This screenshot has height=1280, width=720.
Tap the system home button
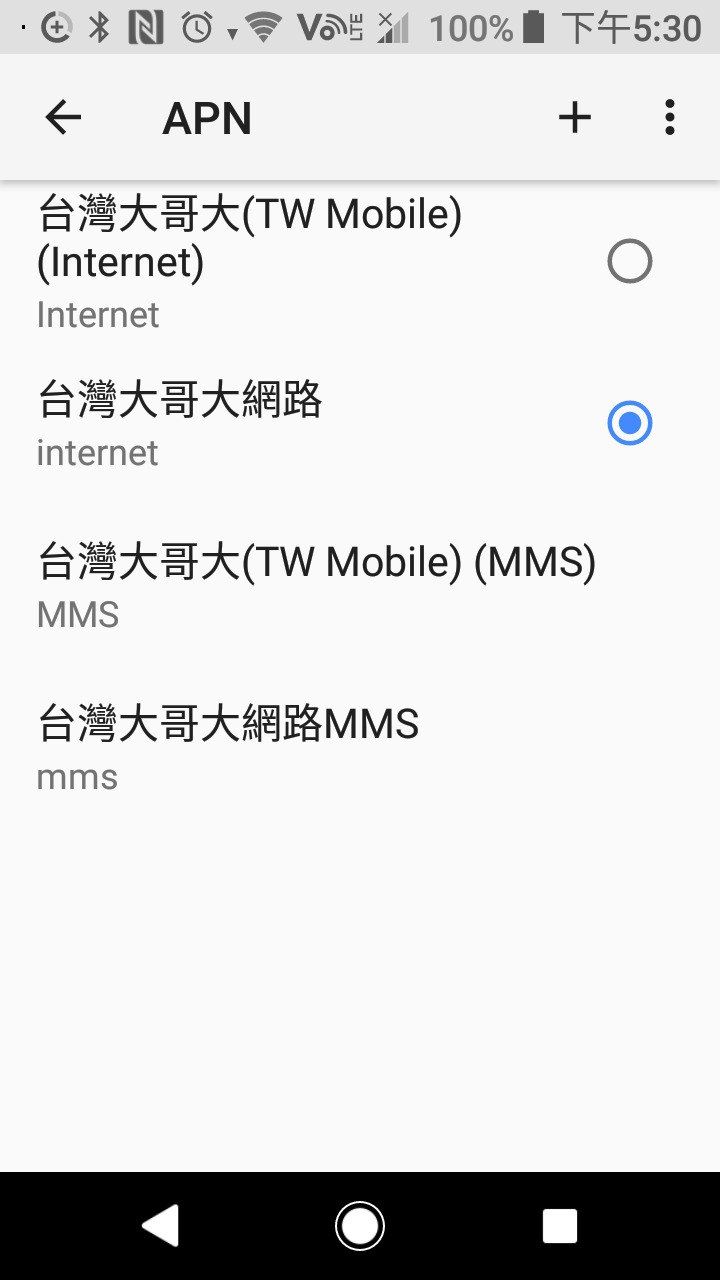point(360,1226)
